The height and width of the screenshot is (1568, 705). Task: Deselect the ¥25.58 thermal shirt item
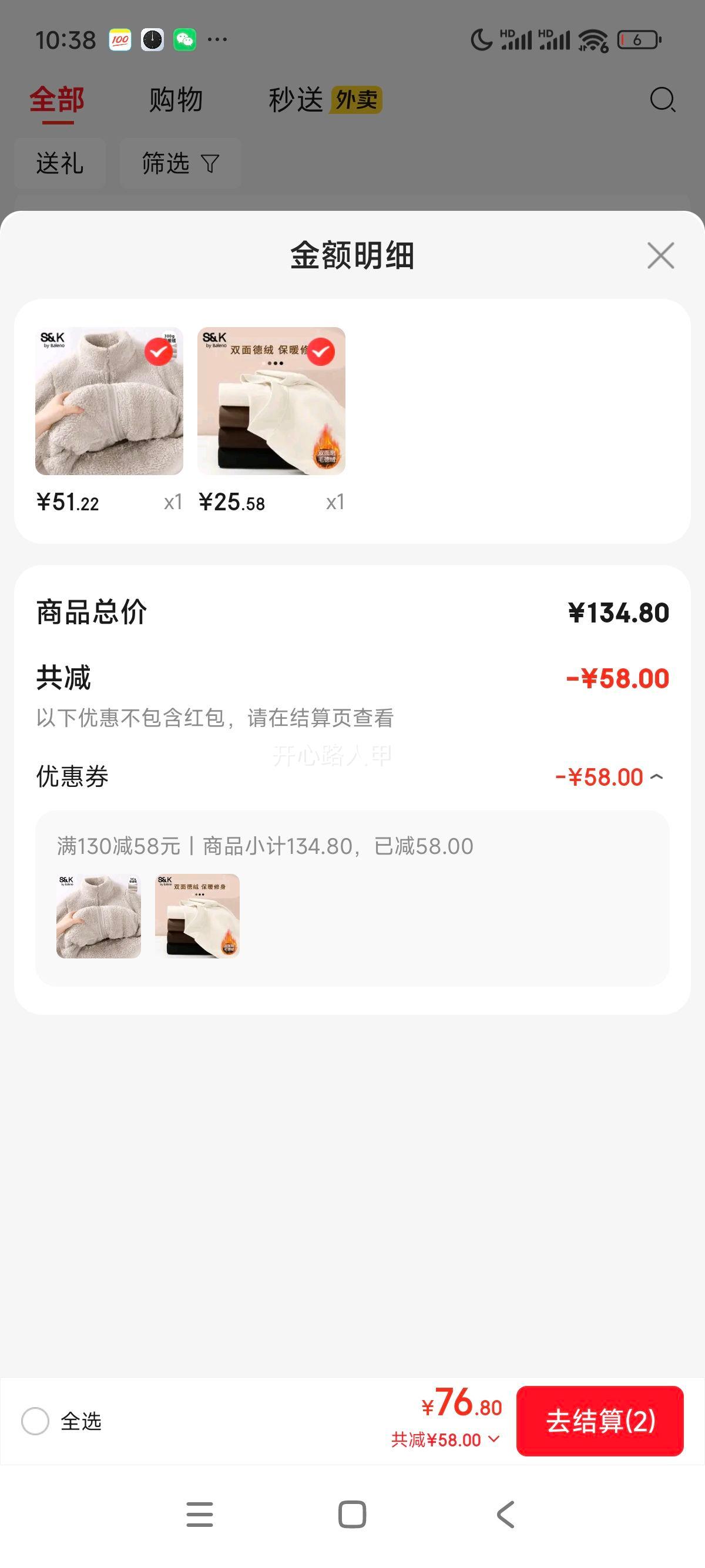point(321,352)
